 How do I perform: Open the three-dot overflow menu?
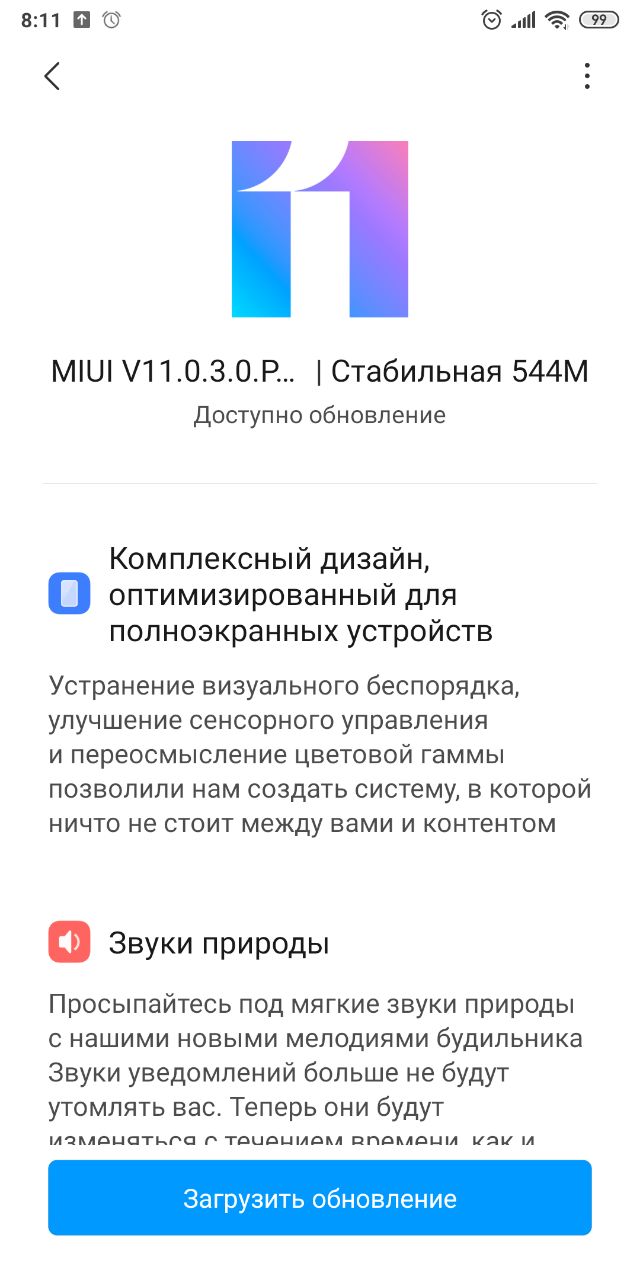[587, 76]
